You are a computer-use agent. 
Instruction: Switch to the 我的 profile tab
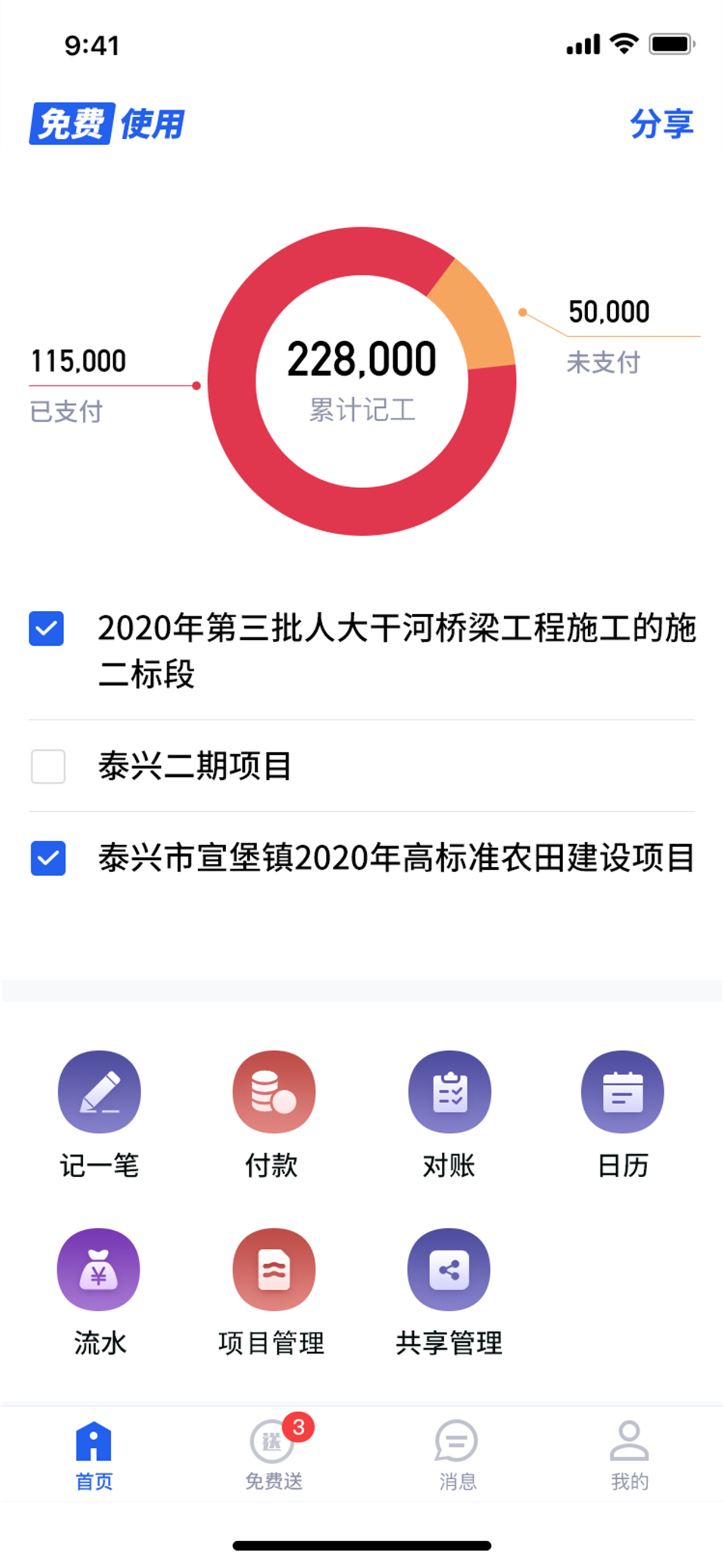click(x=629, y=1454)
